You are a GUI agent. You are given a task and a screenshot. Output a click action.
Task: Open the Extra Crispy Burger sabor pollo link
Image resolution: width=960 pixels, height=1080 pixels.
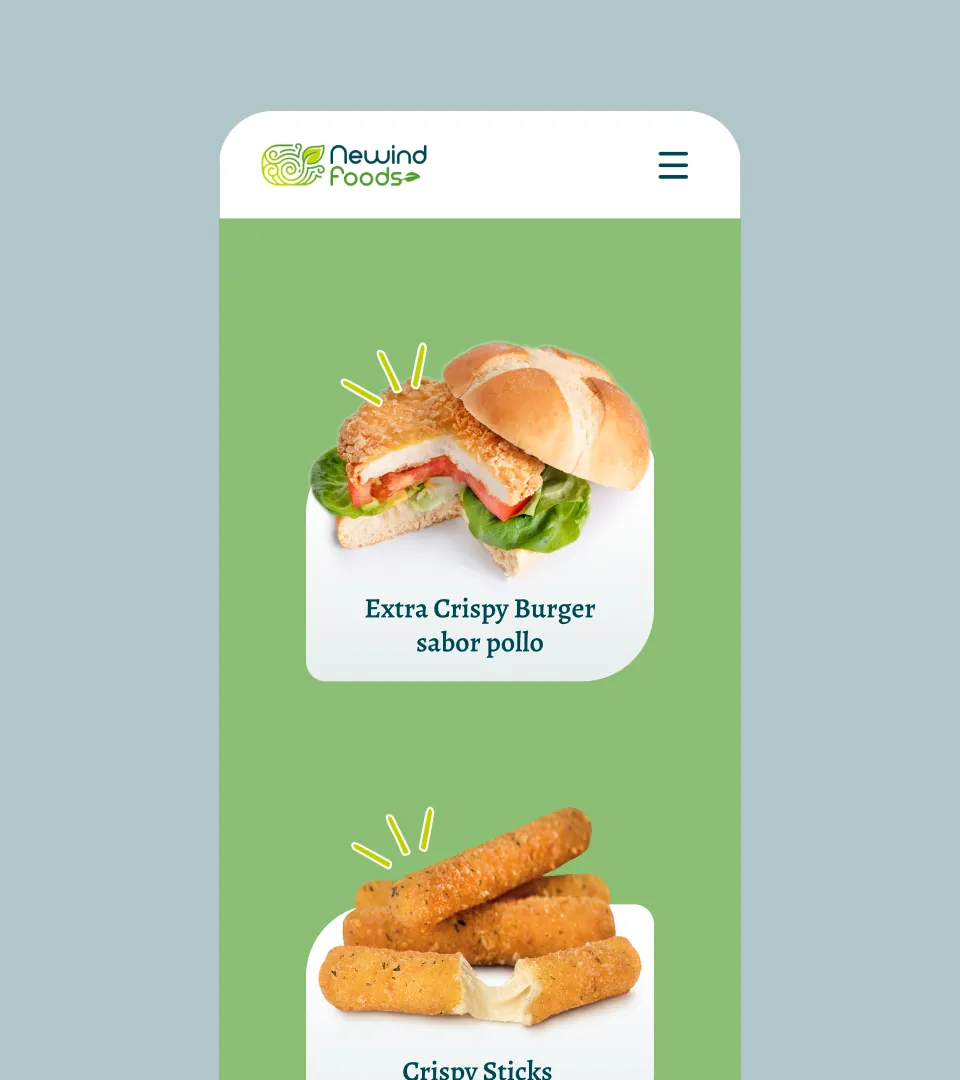(x=479, y=626)
